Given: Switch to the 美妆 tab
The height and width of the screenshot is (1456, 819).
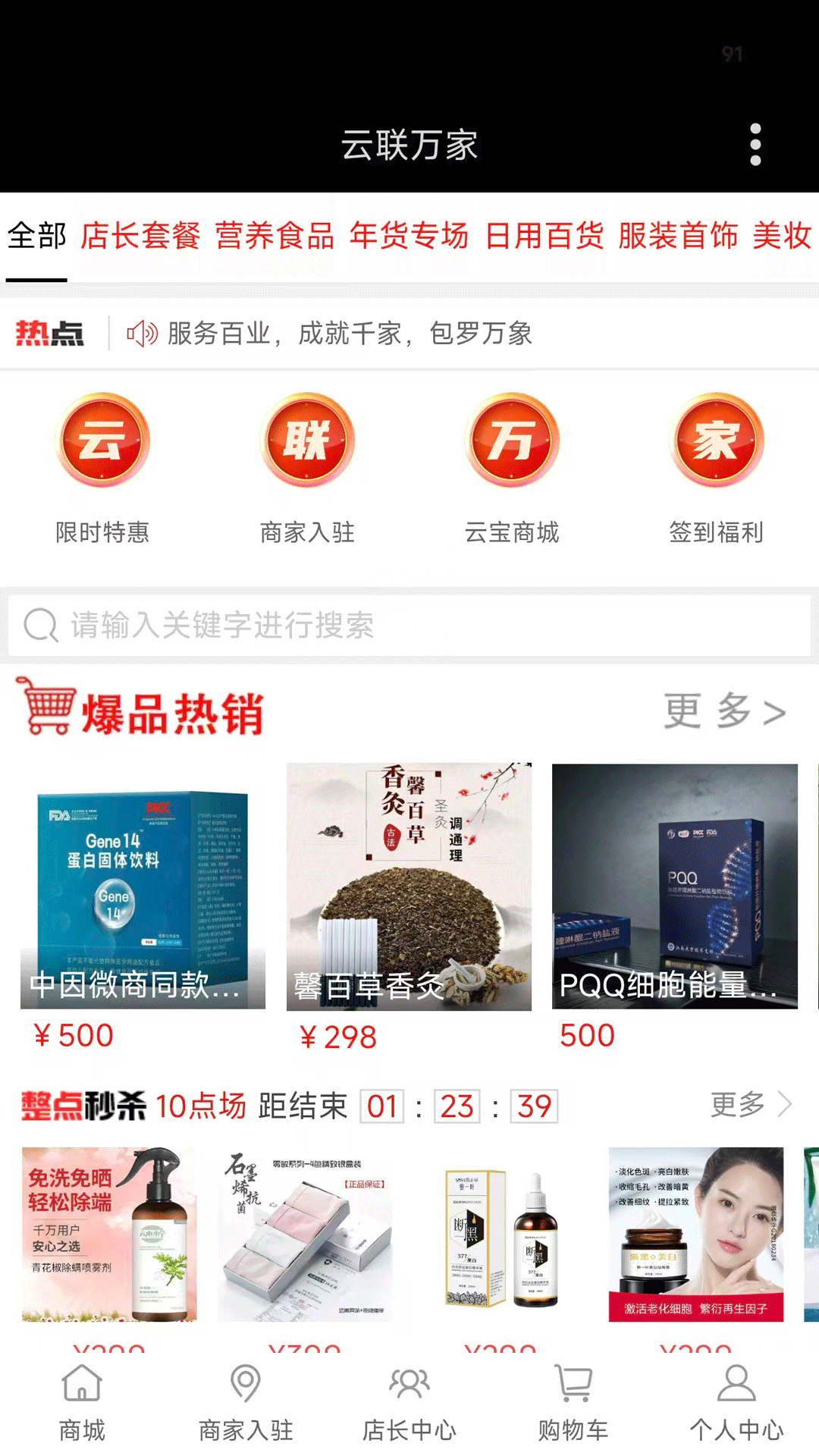Looking at the screenshot, I should coord(783,237).
